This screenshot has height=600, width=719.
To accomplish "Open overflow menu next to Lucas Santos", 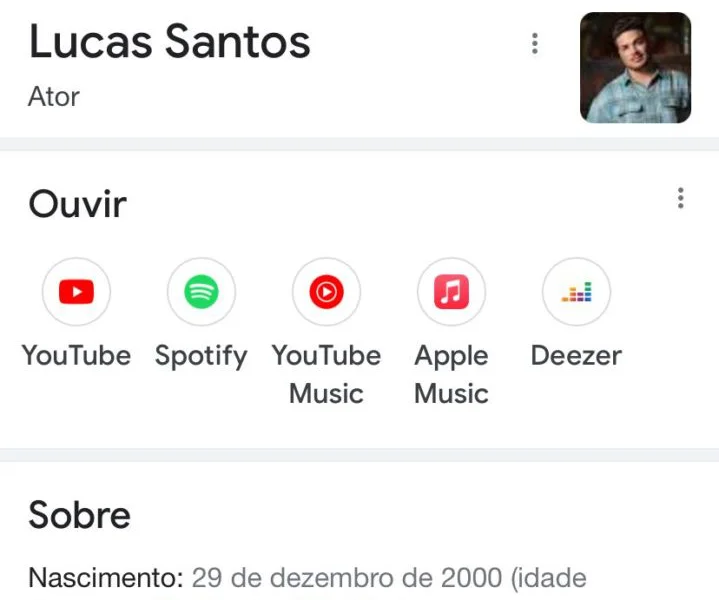I will click(x=535, y=43).
